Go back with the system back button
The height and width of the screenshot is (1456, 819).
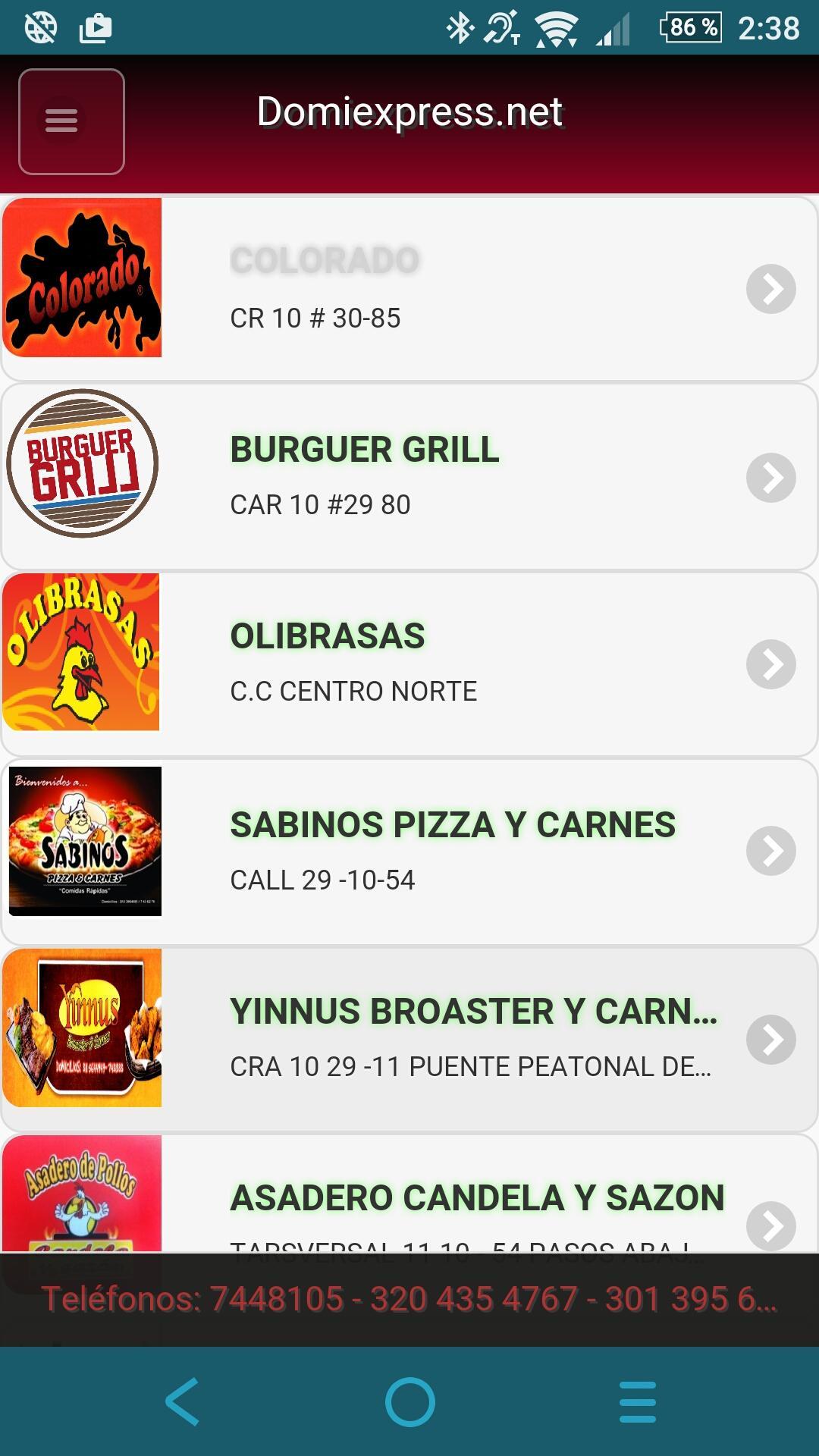182,1401
